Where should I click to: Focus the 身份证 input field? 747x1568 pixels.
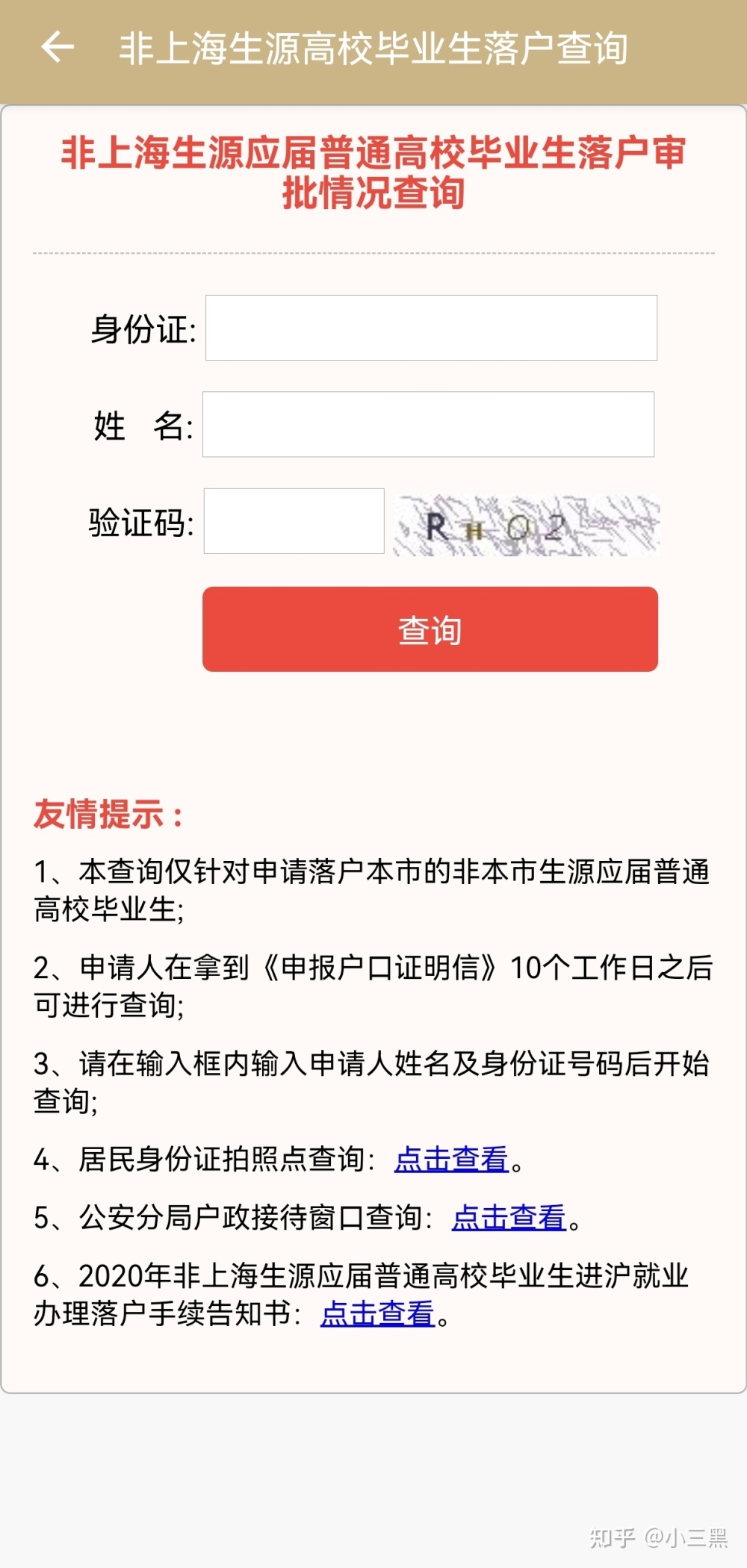(431, 328)
